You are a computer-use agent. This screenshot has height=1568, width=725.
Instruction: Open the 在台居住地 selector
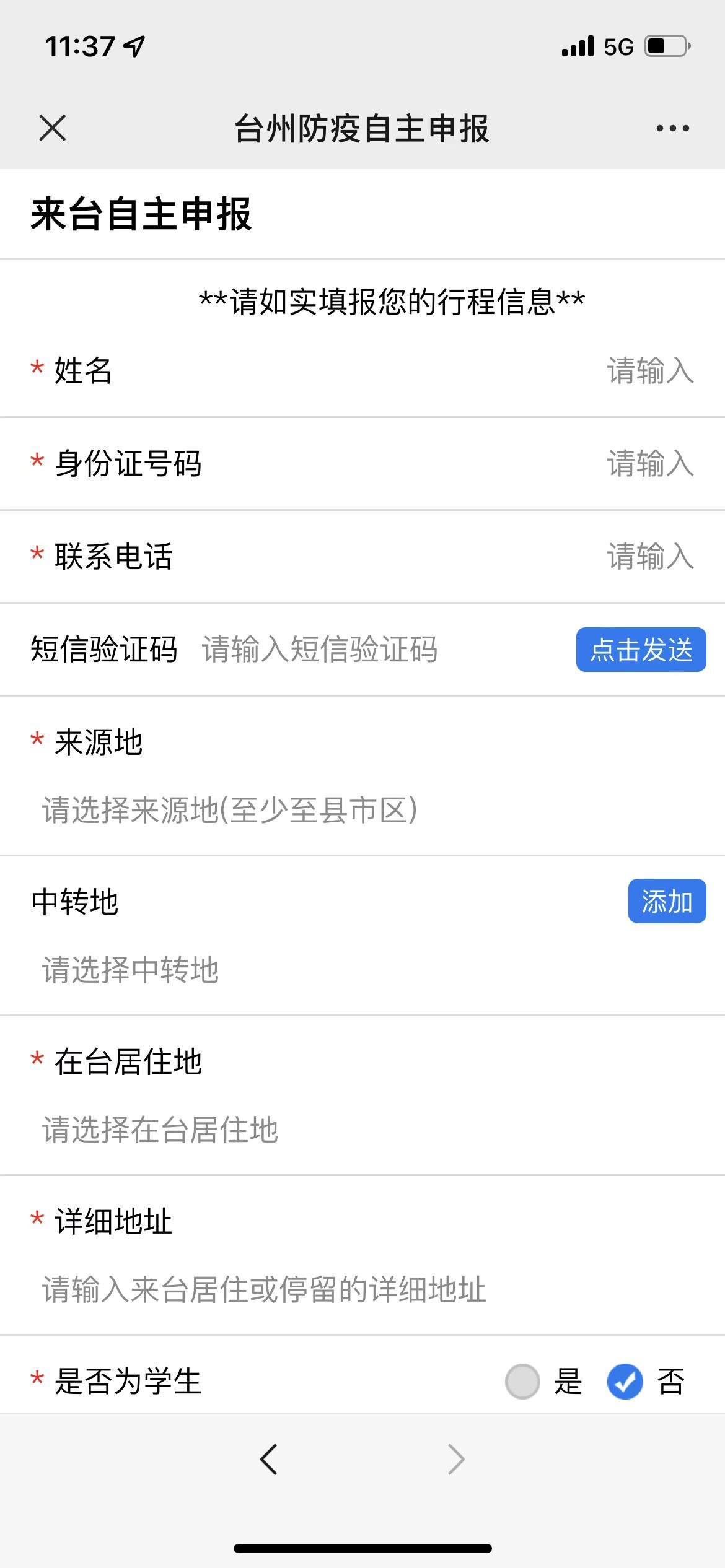pyautogui.click(x=160, y=1130)
